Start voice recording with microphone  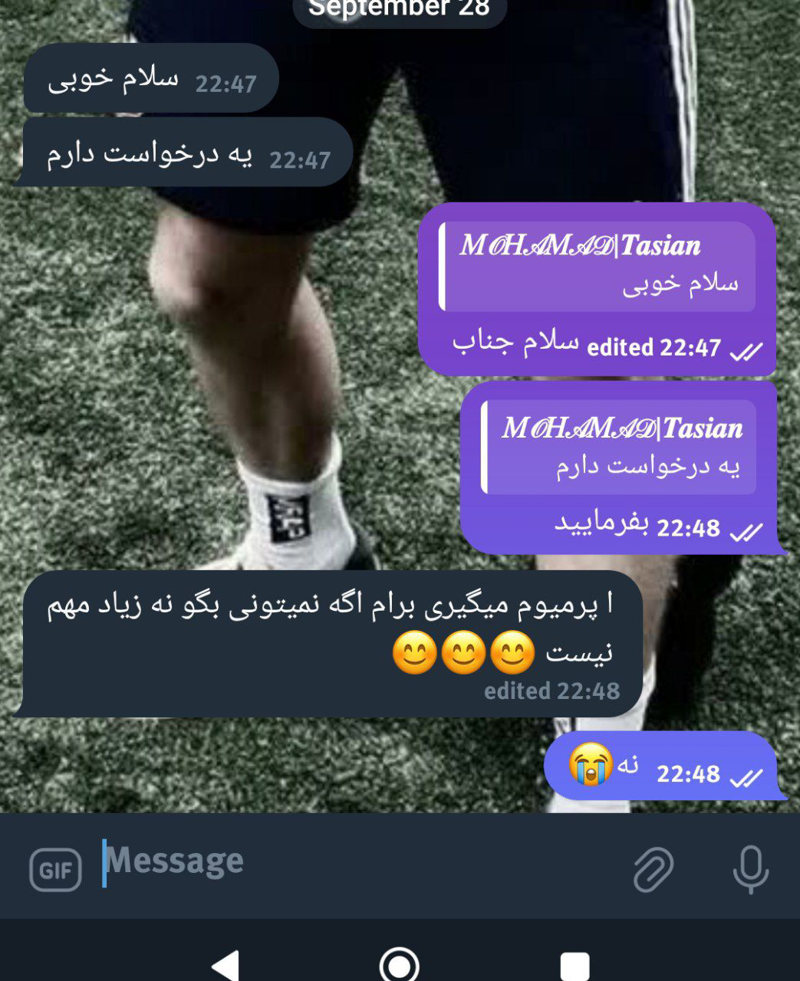click(x=749, y=868)
